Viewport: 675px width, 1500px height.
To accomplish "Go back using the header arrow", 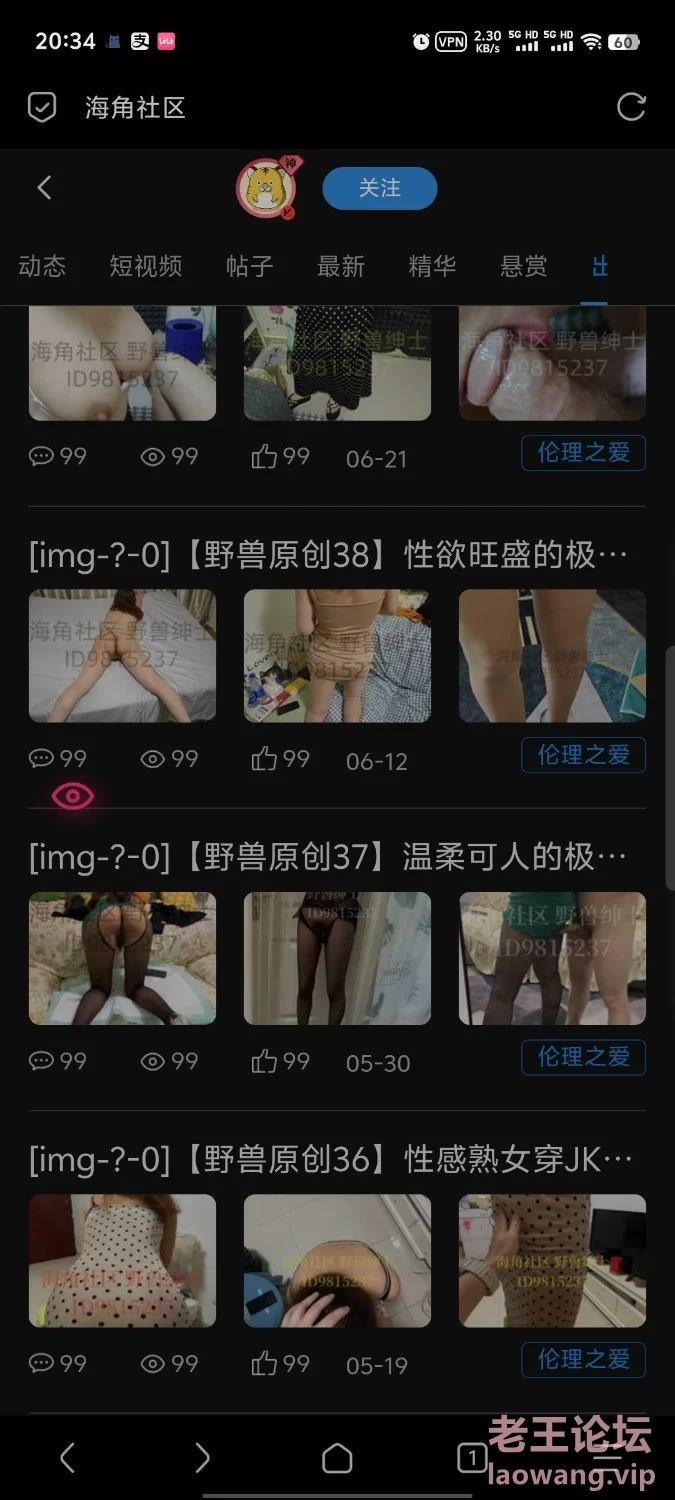I will [x=44, y=187].
